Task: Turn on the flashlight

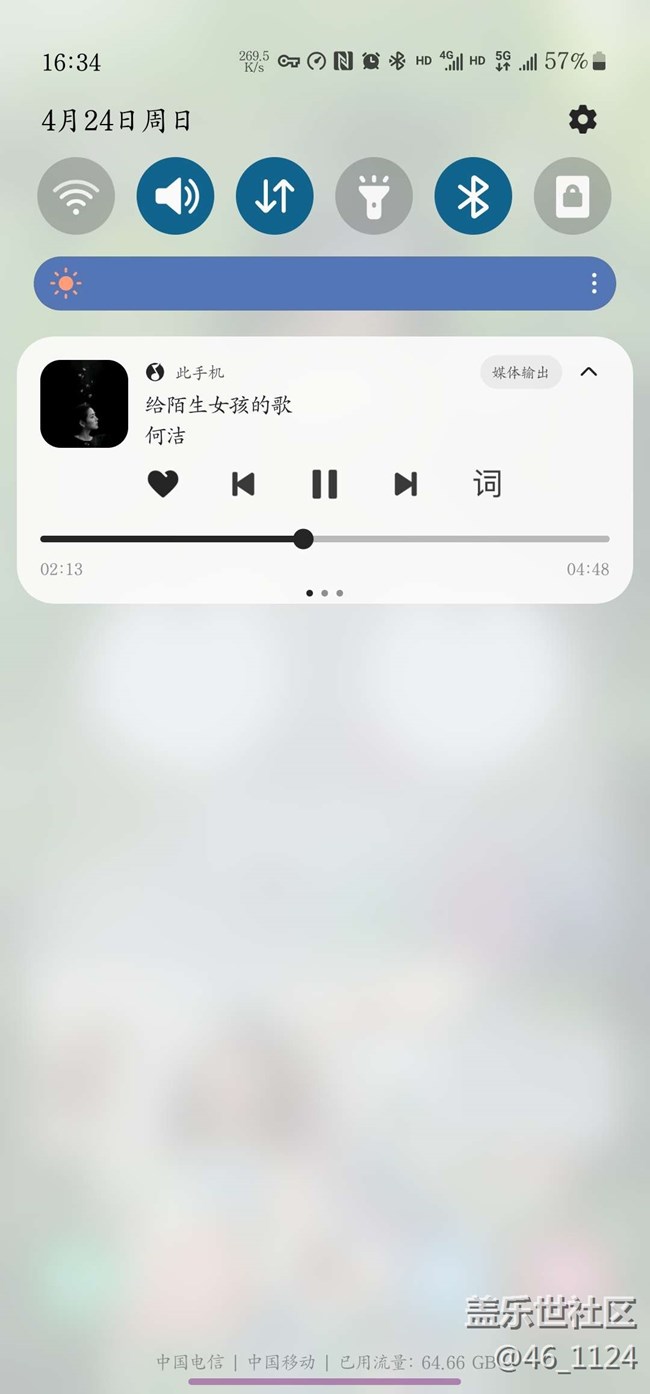Action: [374, 197]
